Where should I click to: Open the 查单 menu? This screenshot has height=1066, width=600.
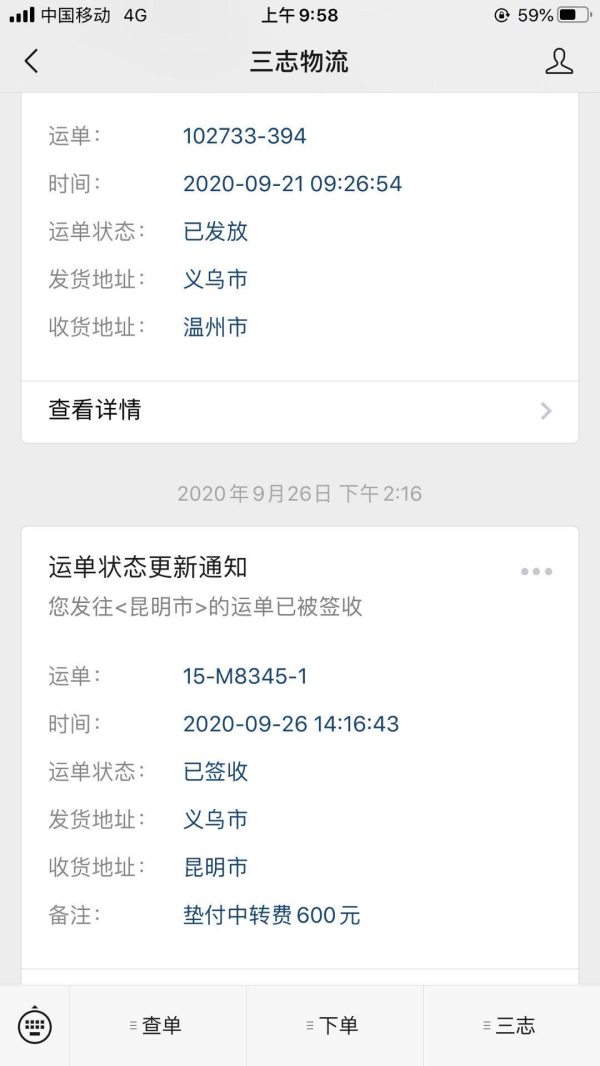click(158, 1025)
